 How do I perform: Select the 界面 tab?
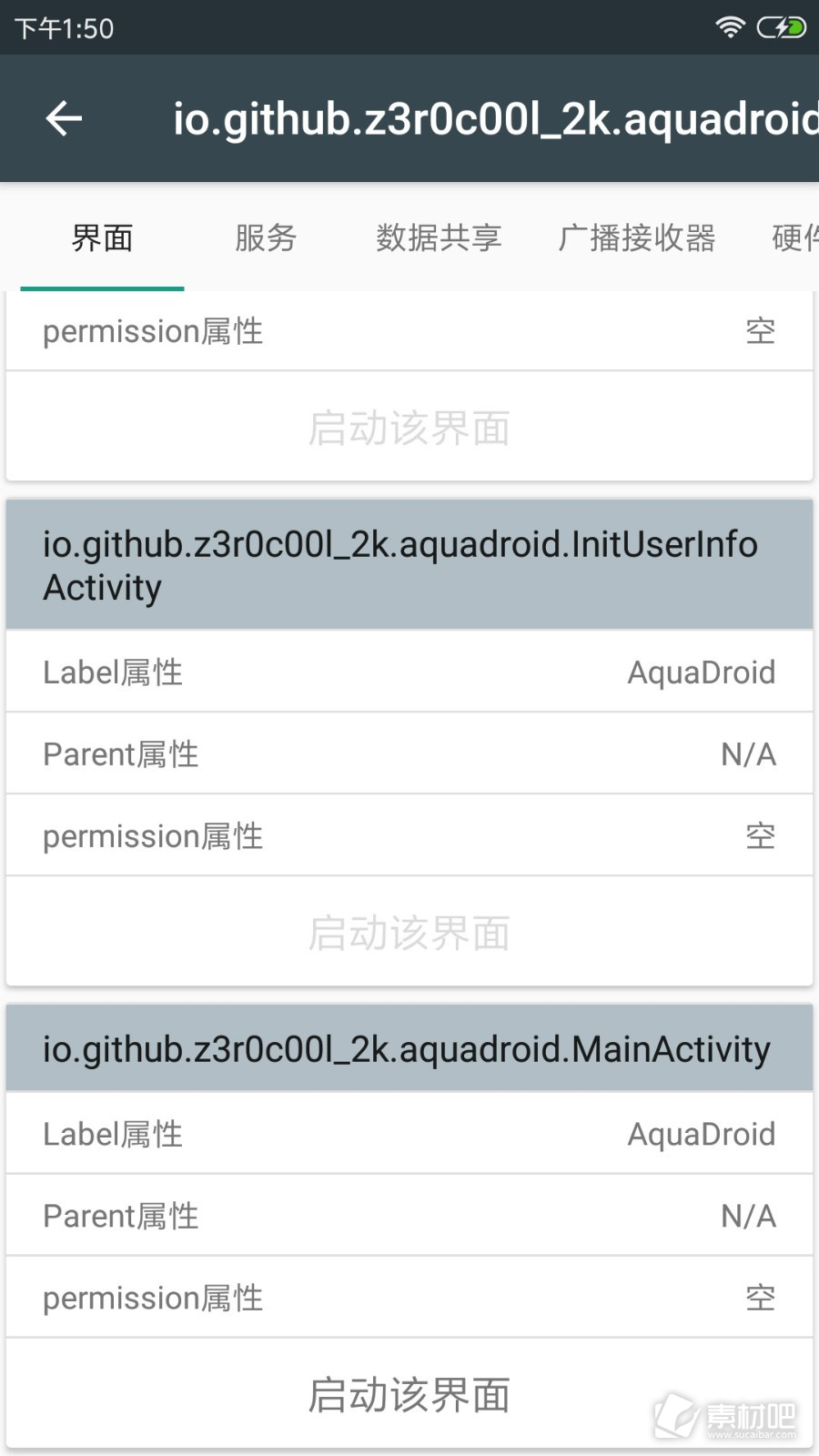point(102,238)
